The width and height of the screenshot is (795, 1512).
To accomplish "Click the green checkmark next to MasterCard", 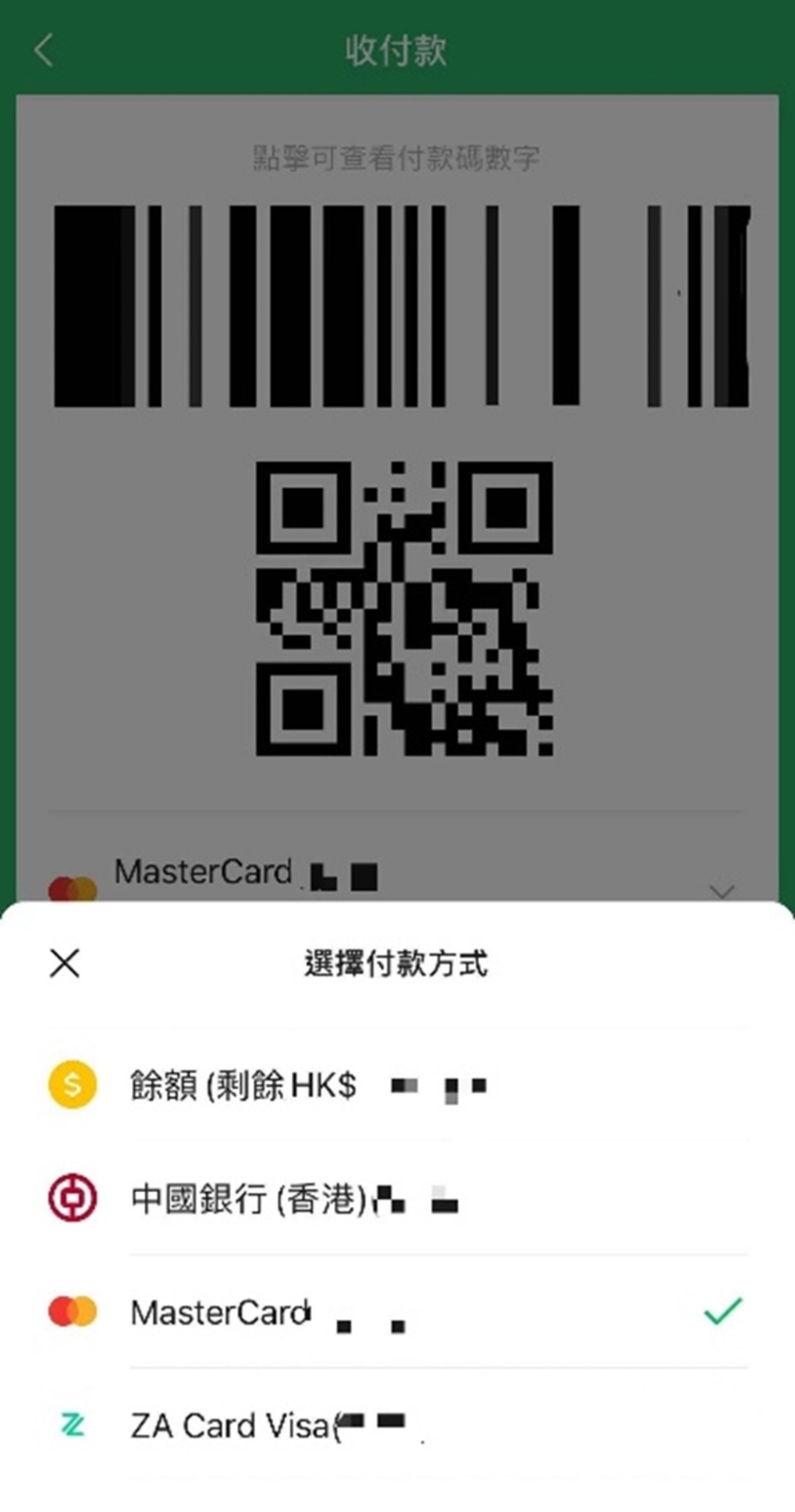I will point(723,1312).
